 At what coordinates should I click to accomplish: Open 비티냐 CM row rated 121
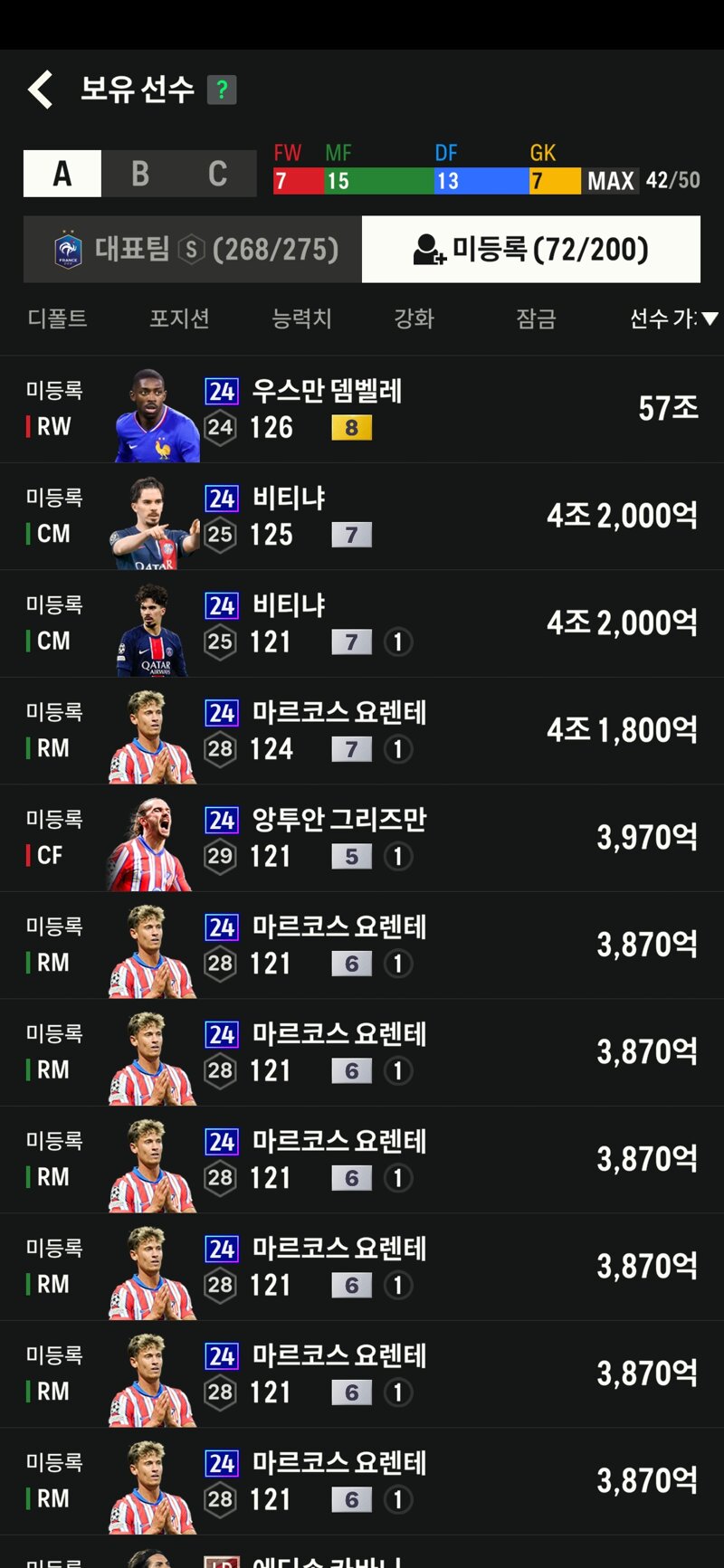(x=362, y=623)
